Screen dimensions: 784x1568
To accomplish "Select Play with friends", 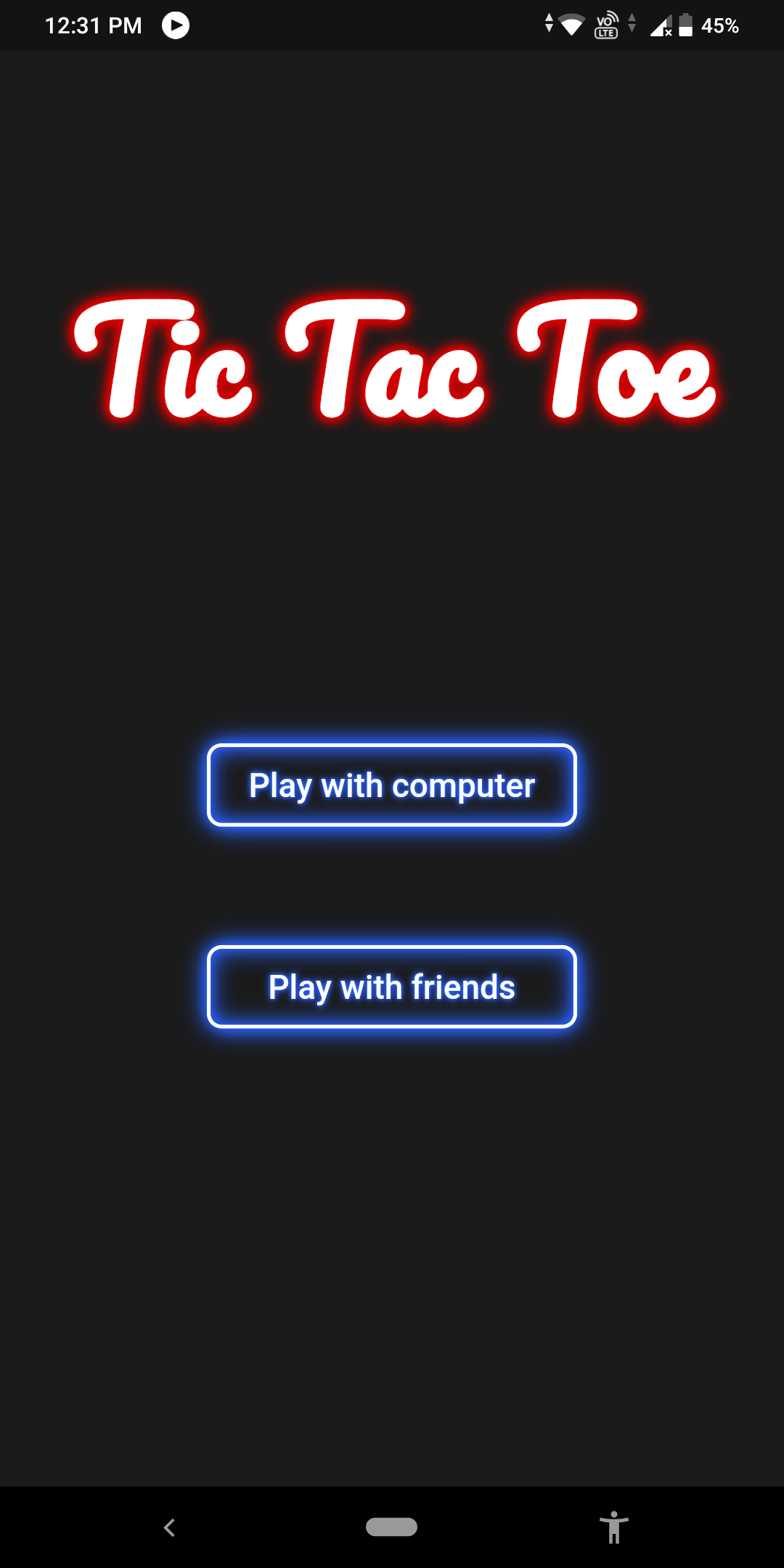I will [392, 987].
